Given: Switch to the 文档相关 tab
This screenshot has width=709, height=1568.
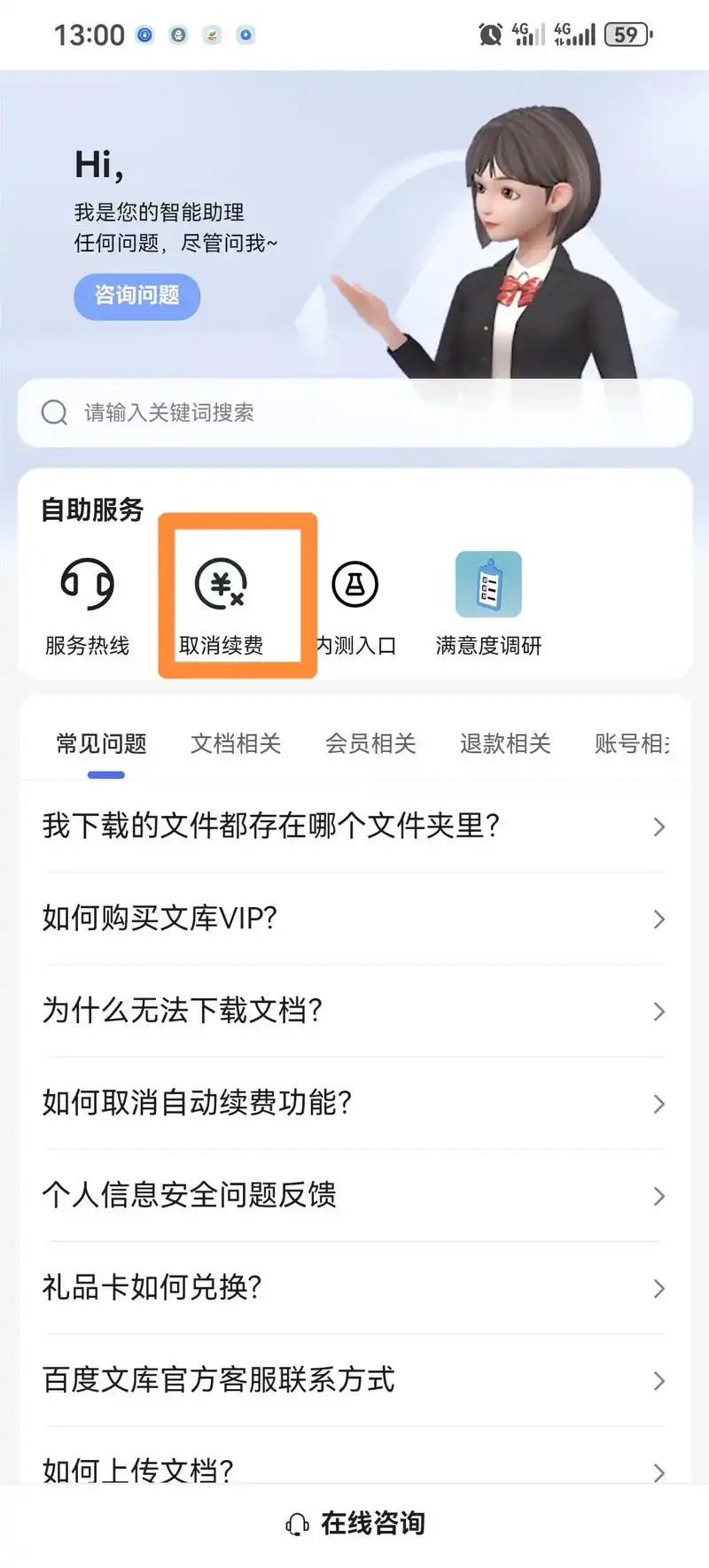Looking at the screenshot, I should tap(236, 743).
